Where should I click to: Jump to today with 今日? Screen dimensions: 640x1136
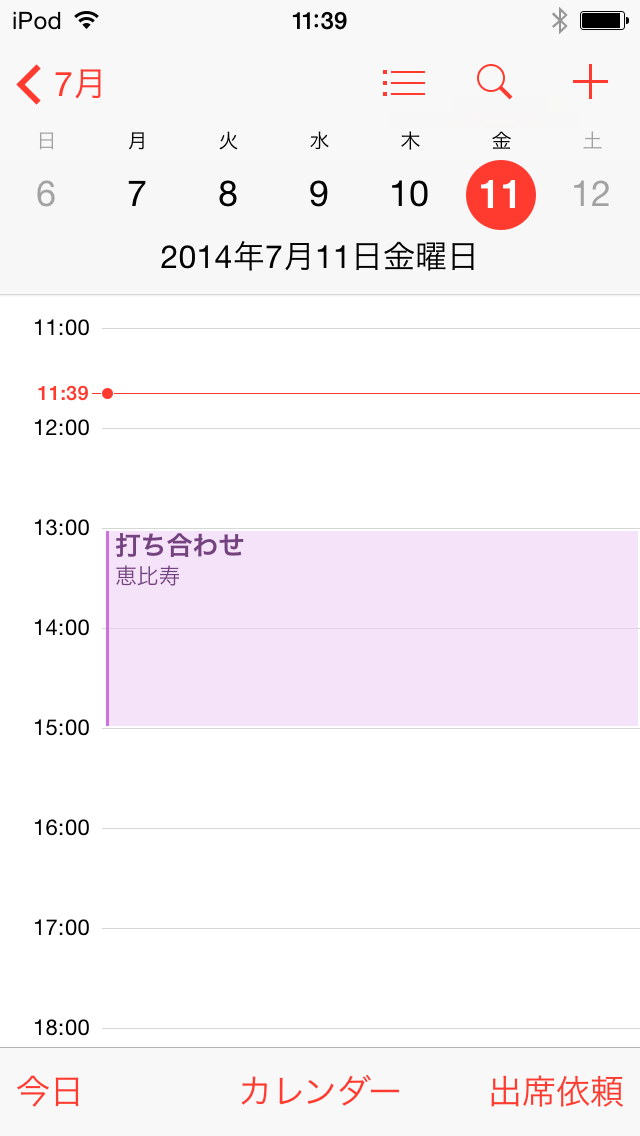50,1091
